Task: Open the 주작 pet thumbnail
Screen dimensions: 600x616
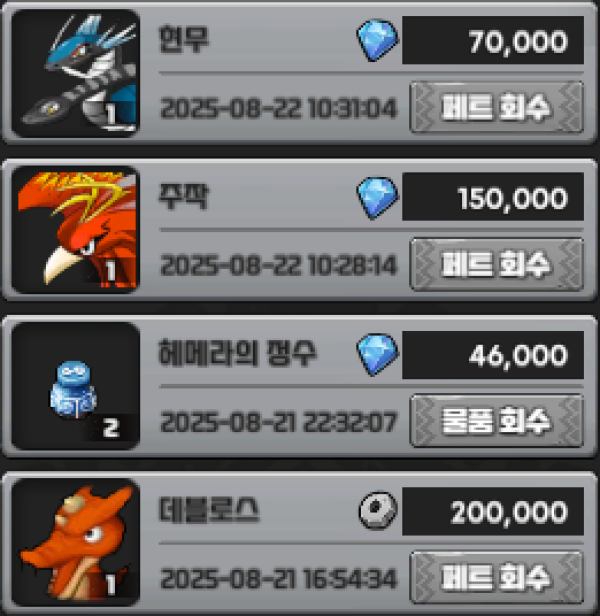Action: pyautogui.click(x=77, y=230)
